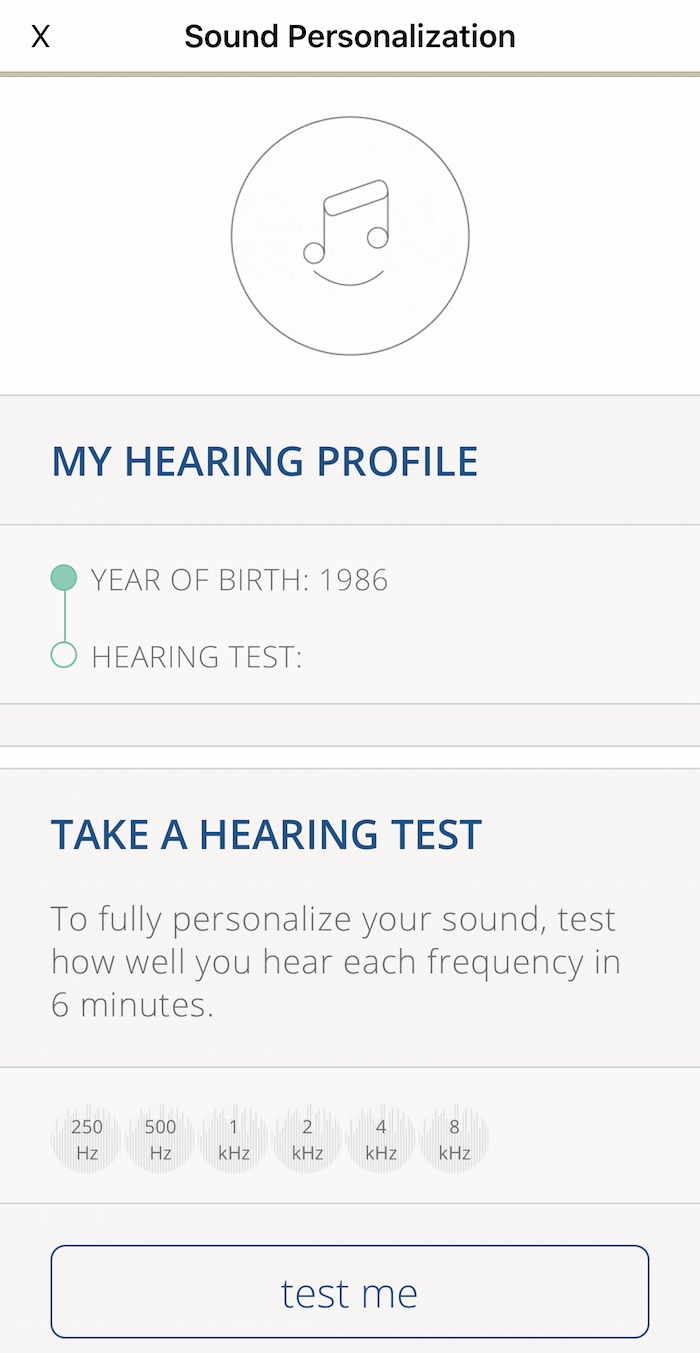Close the Sound Personalization screen
This screenshot has height=1353, width=700.
[x=40, y=37]
